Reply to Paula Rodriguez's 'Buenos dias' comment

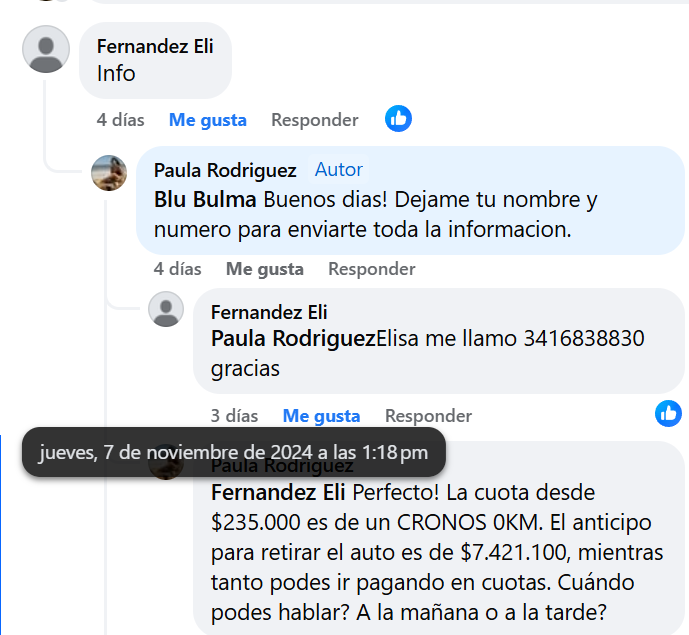coord(371,269)
